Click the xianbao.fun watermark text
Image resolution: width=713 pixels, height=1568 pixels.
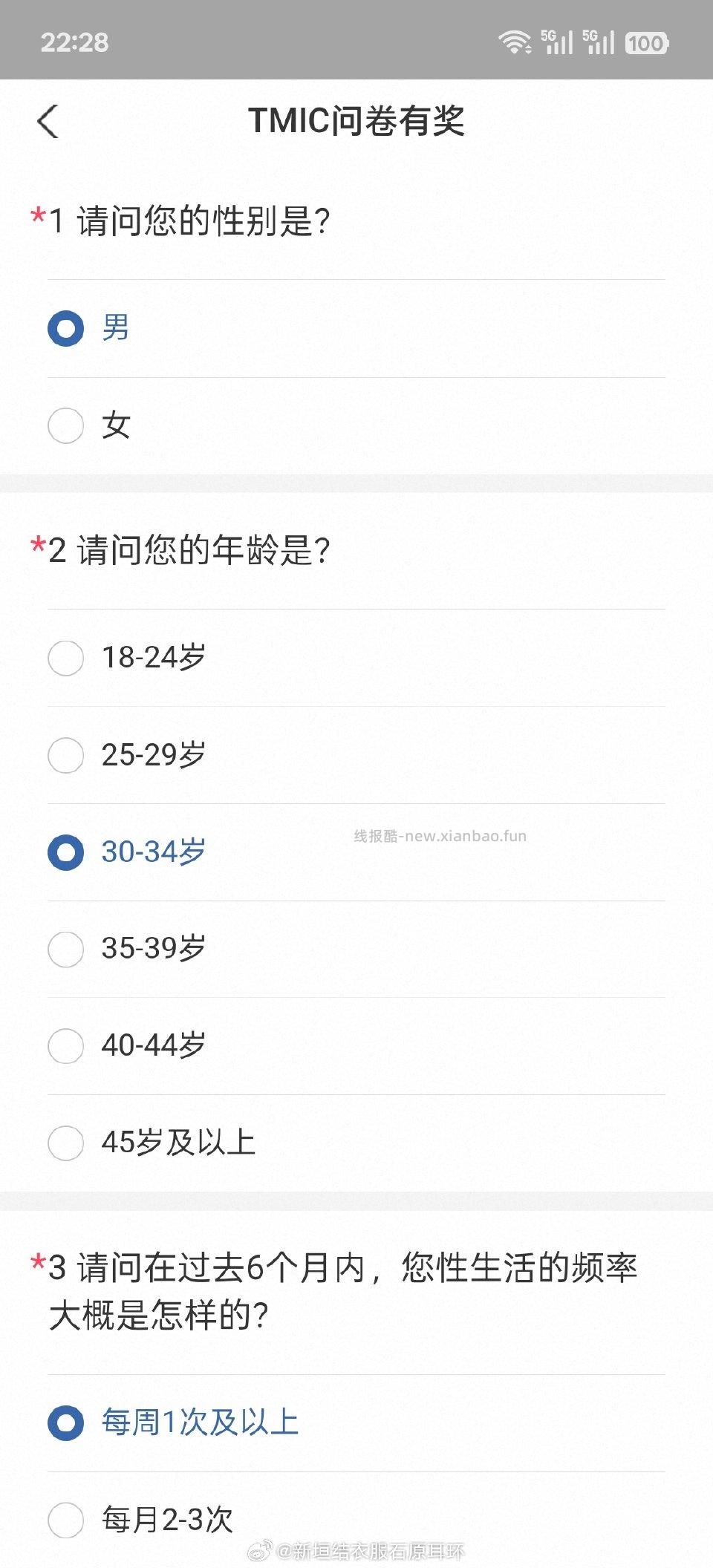tap(440, 835)
